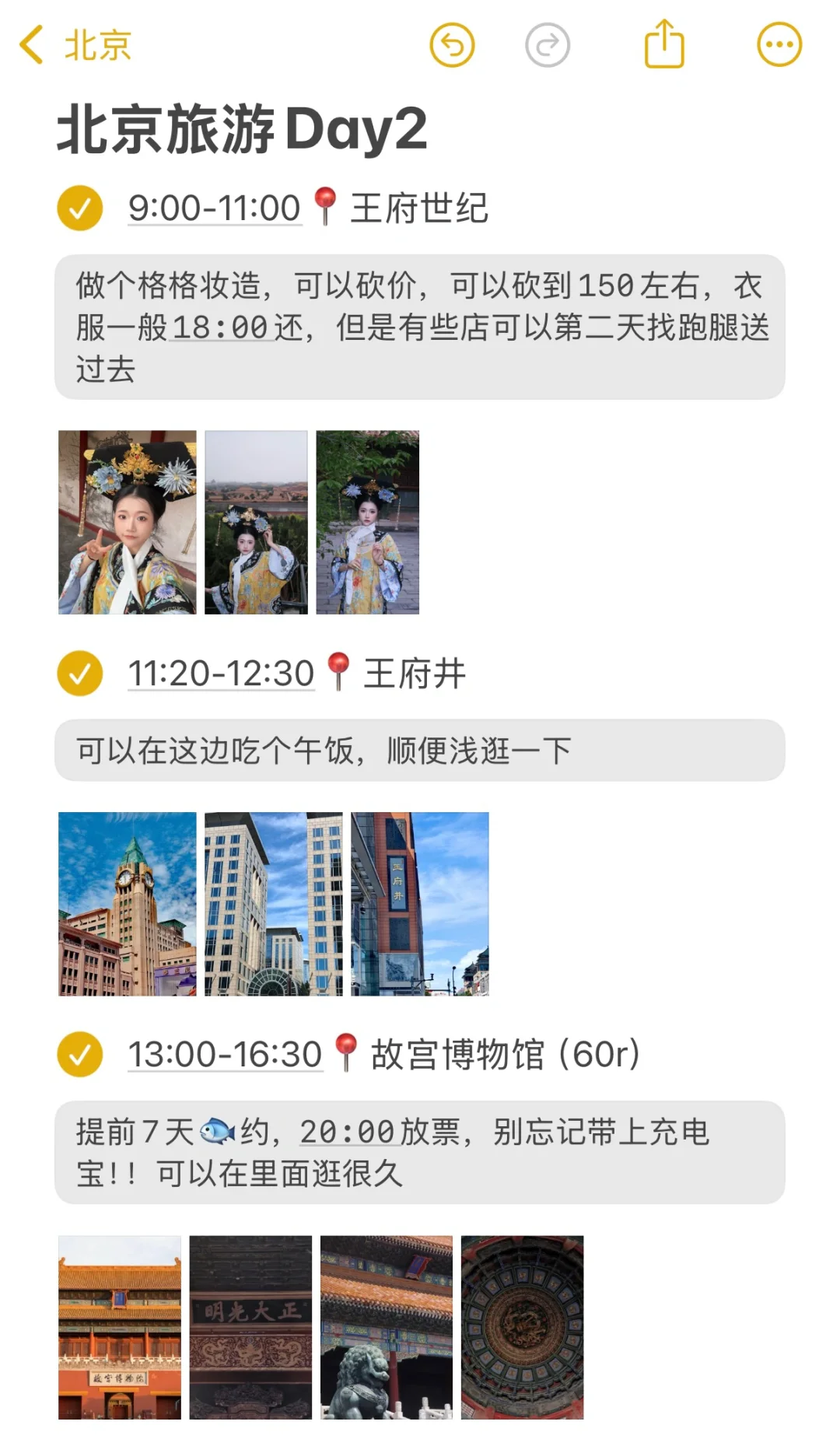Open the clock tower photo

(128, 904)
